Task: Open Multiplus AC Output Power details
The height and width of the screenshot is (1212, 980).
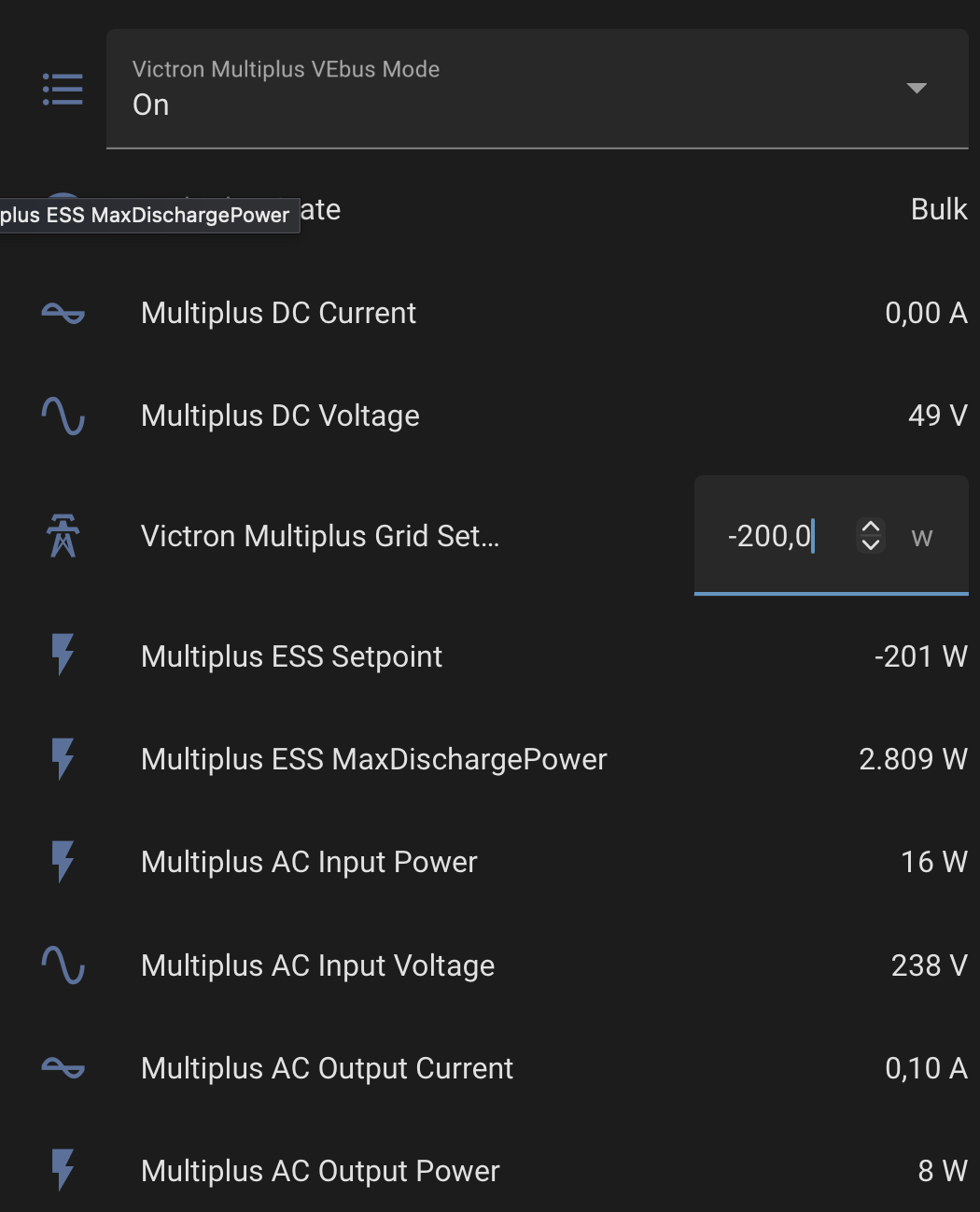Action: click(x=320, y=1171)
